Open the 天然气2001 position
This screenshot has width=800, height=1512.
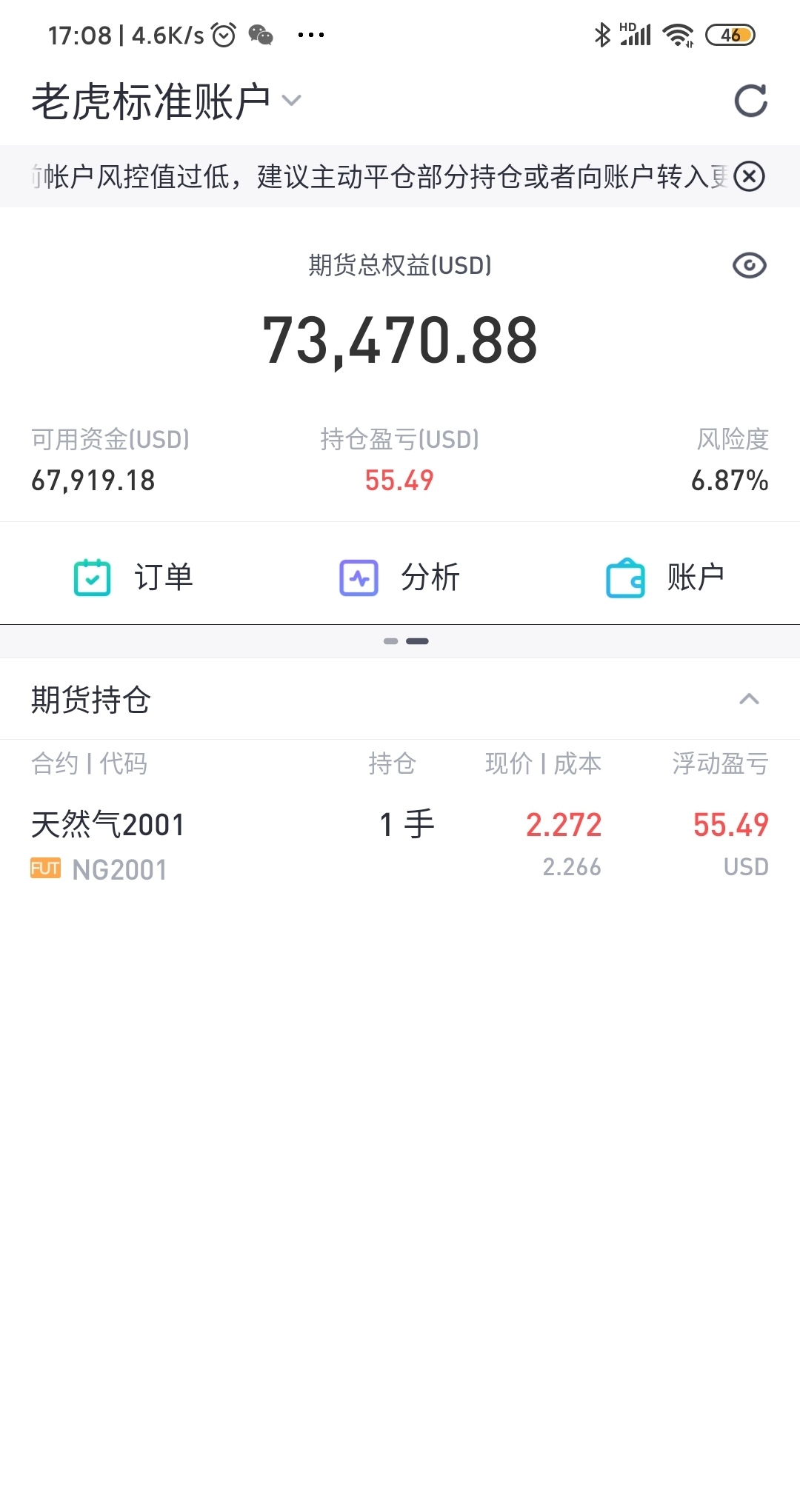click(x=400, y=845)
